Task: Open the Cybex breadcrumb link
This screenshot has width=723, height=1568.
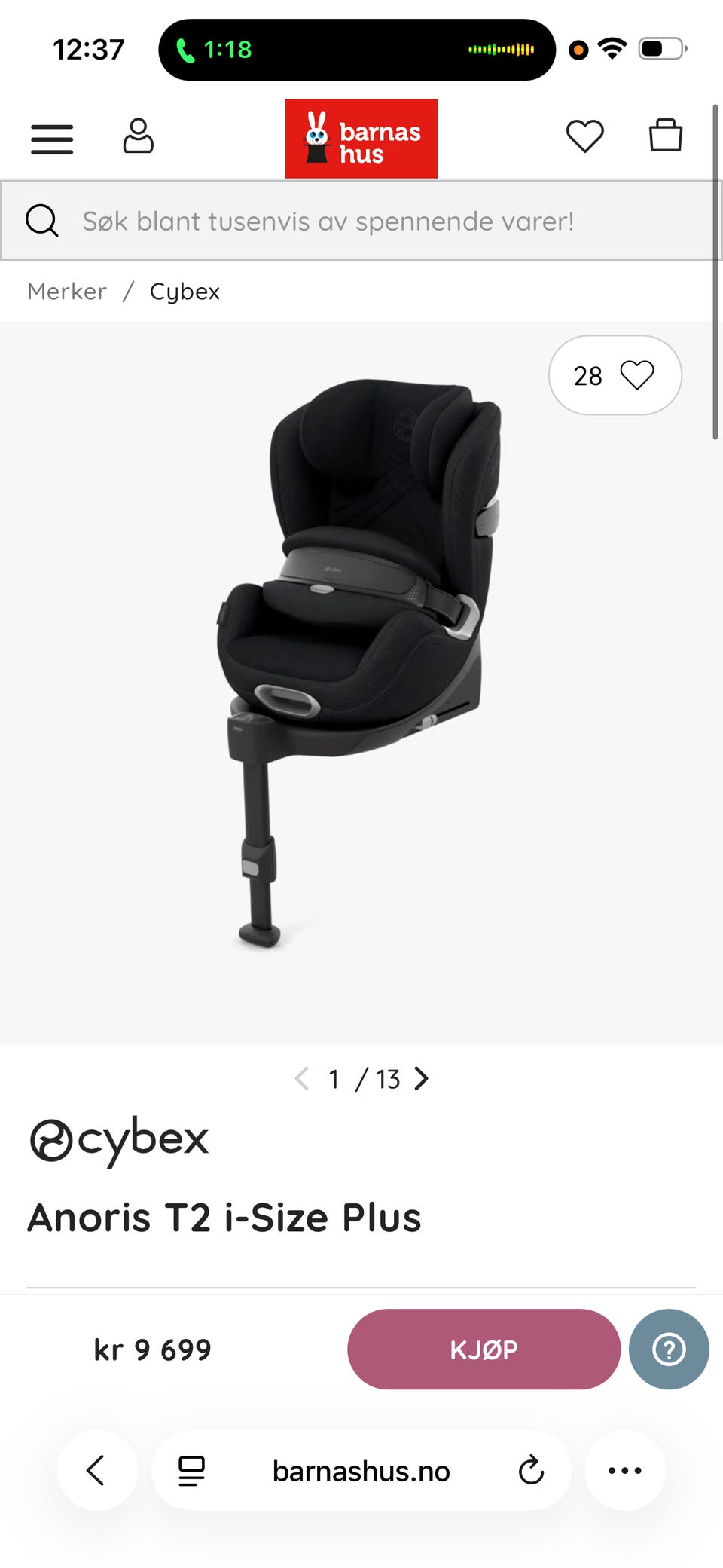Action: tap(185, 292)
